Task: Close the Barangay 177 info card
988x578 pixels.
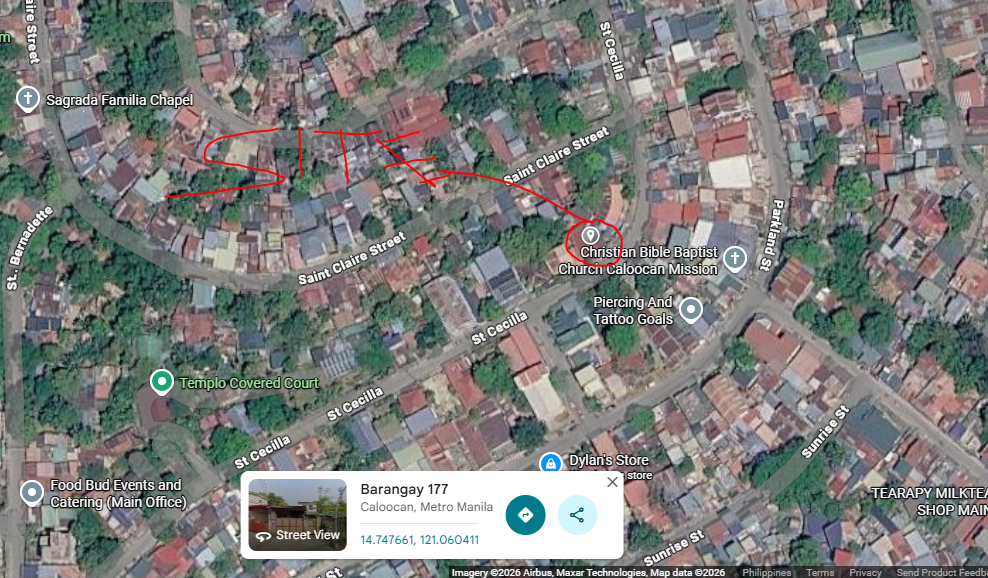Action: point(612,482)
